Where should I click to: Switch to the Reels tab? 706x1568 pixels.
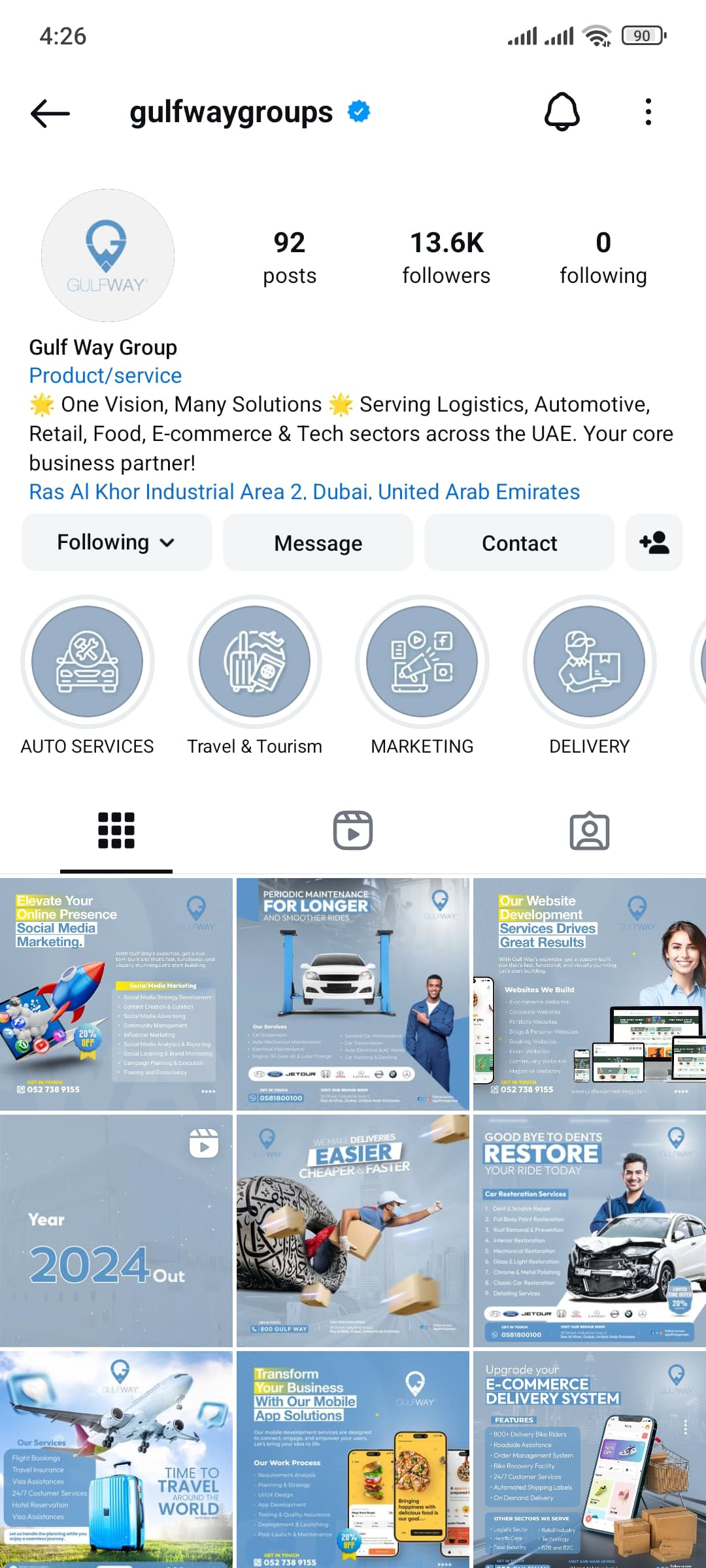click(x=353, y=830)
